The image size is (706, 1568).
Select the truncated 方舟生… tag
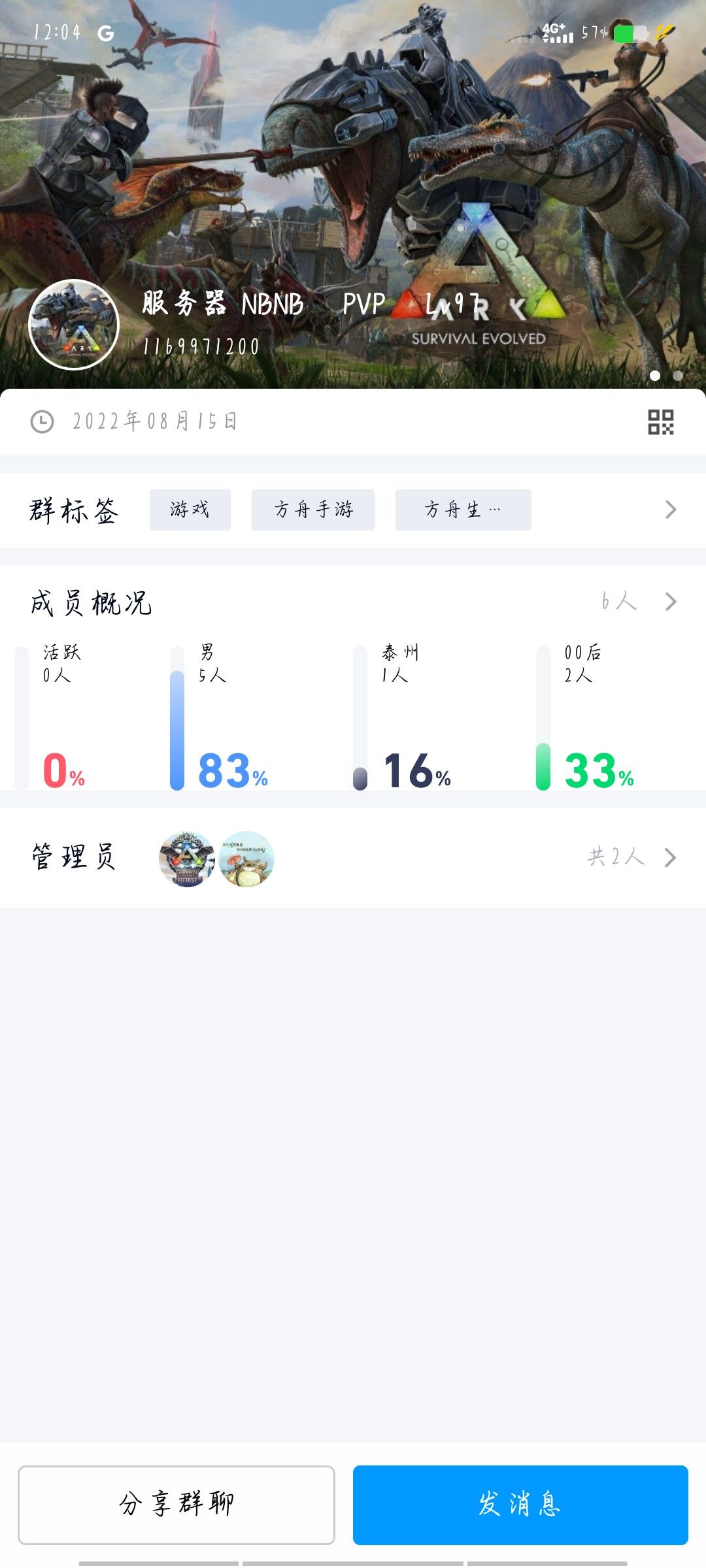tap(463, 510)
